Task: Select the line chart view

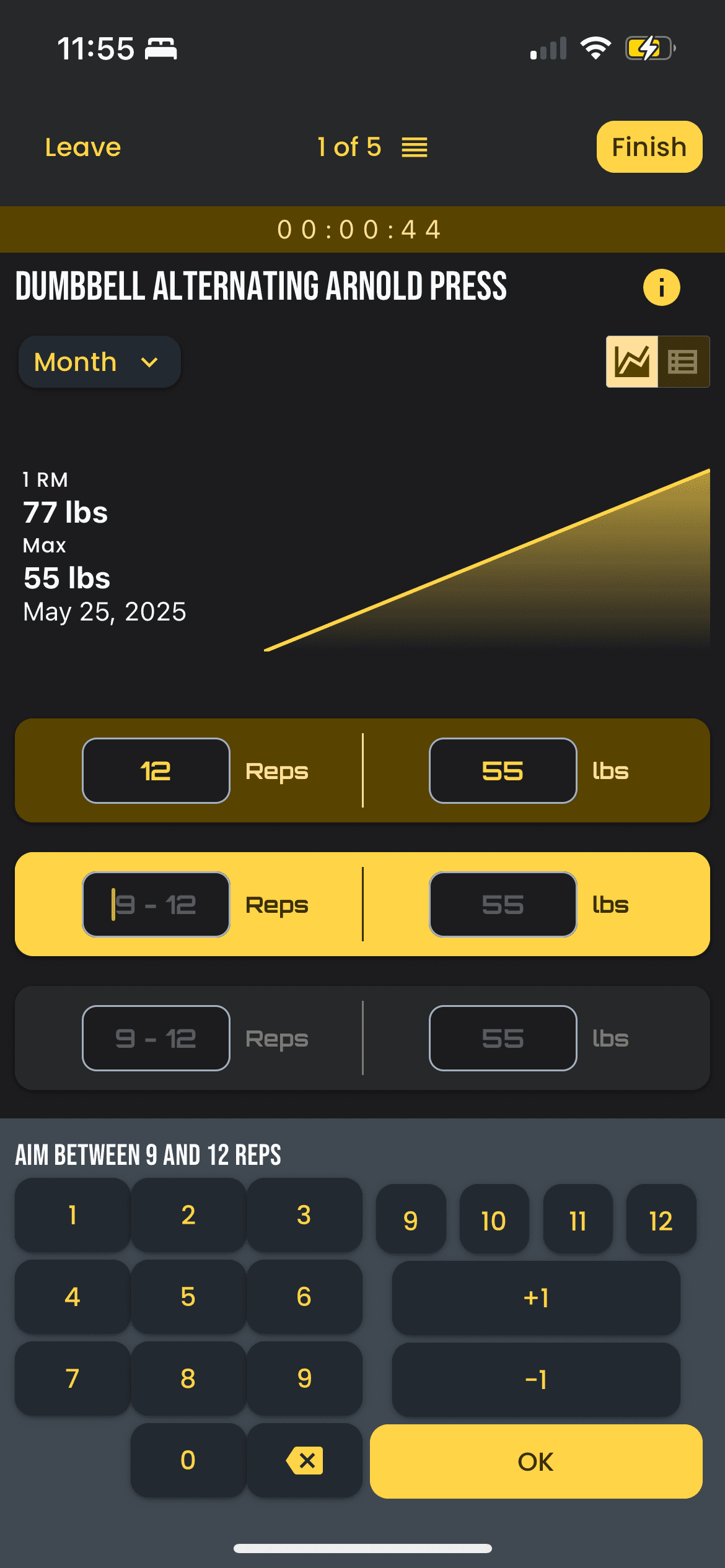Action: point(632,362)
